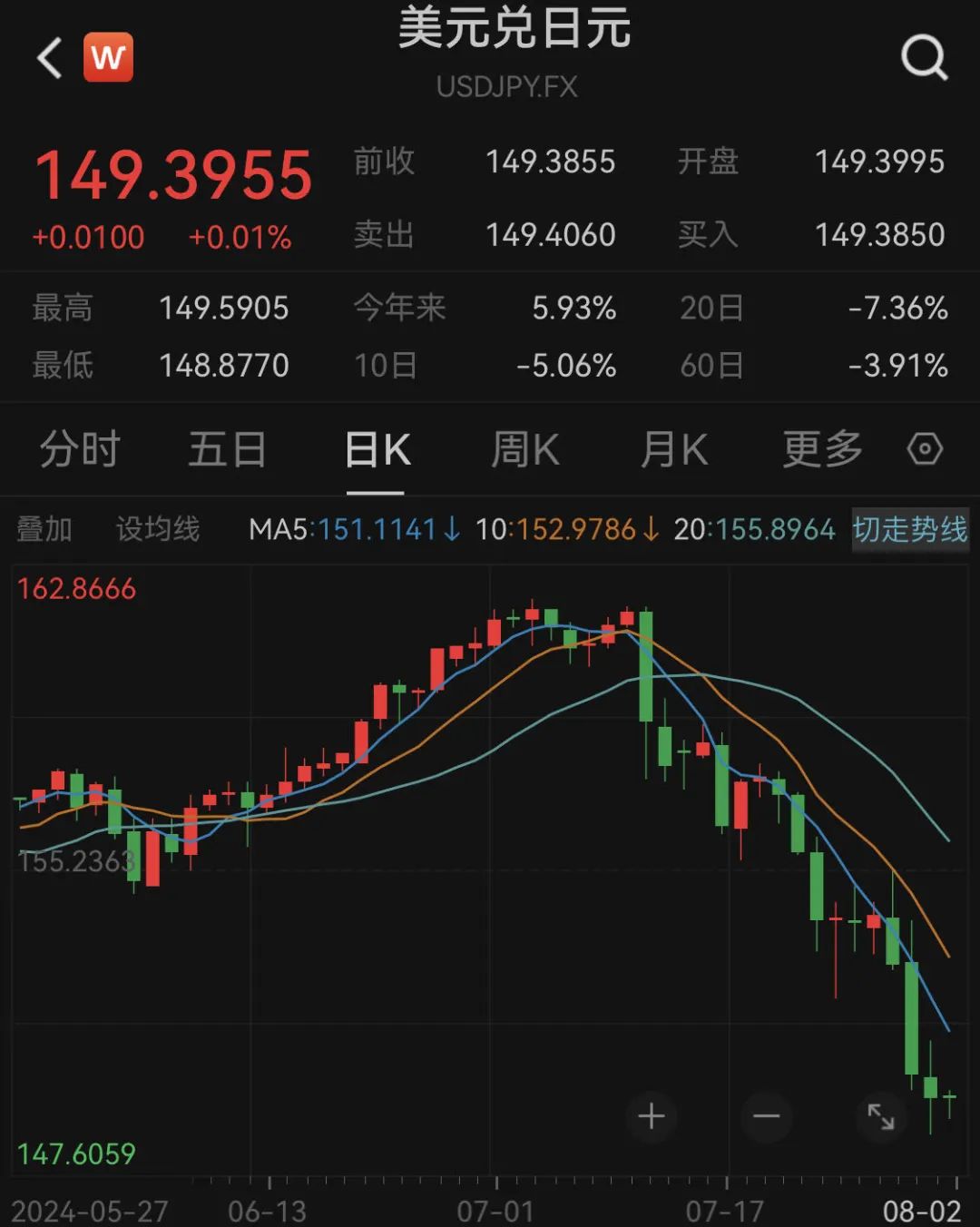
Task: Tap 切走势线 to switch to line chart
Action: 910,529
